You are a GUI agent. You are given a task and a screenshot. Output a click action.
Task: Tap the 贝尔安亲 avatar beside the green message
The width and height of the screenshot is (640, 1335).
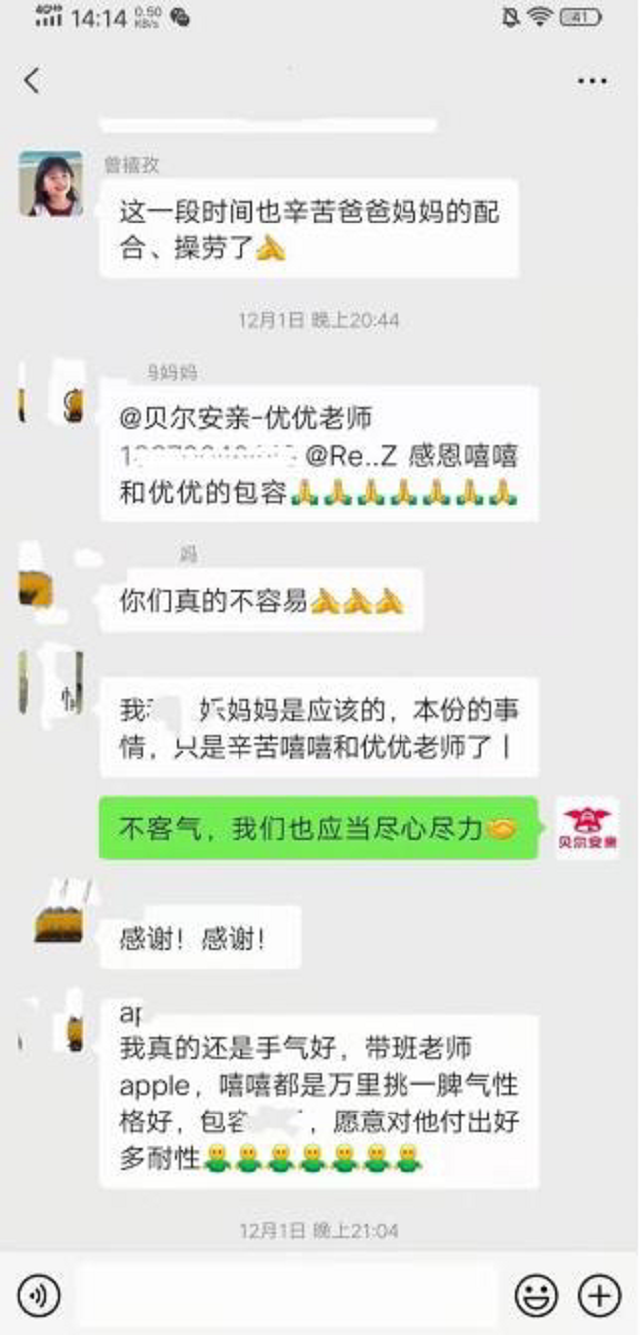(587, 828)
